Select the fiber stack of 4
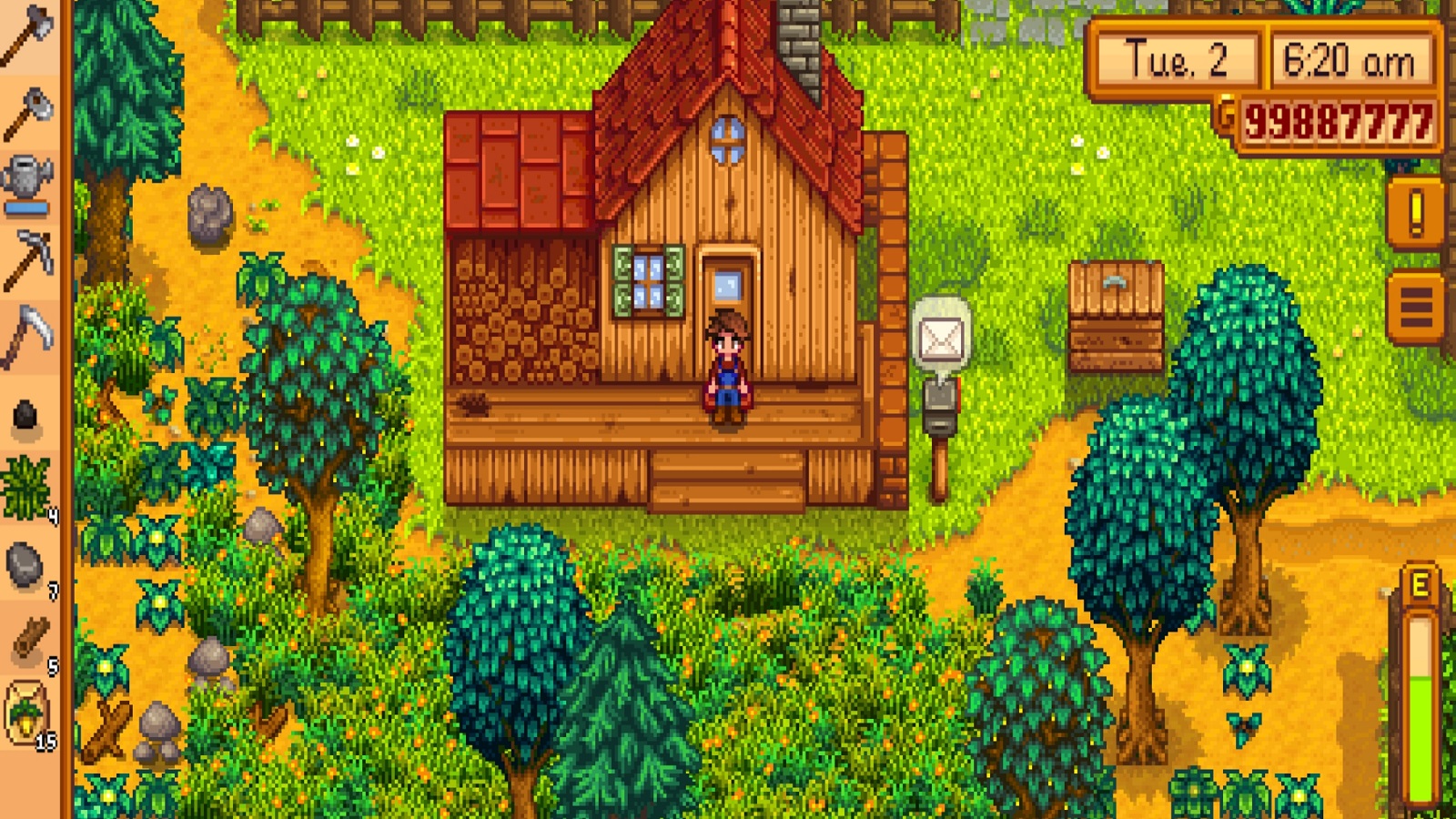Image resolution: width=1456 pixels, height=819 pixels. click(x=27, y=490)
